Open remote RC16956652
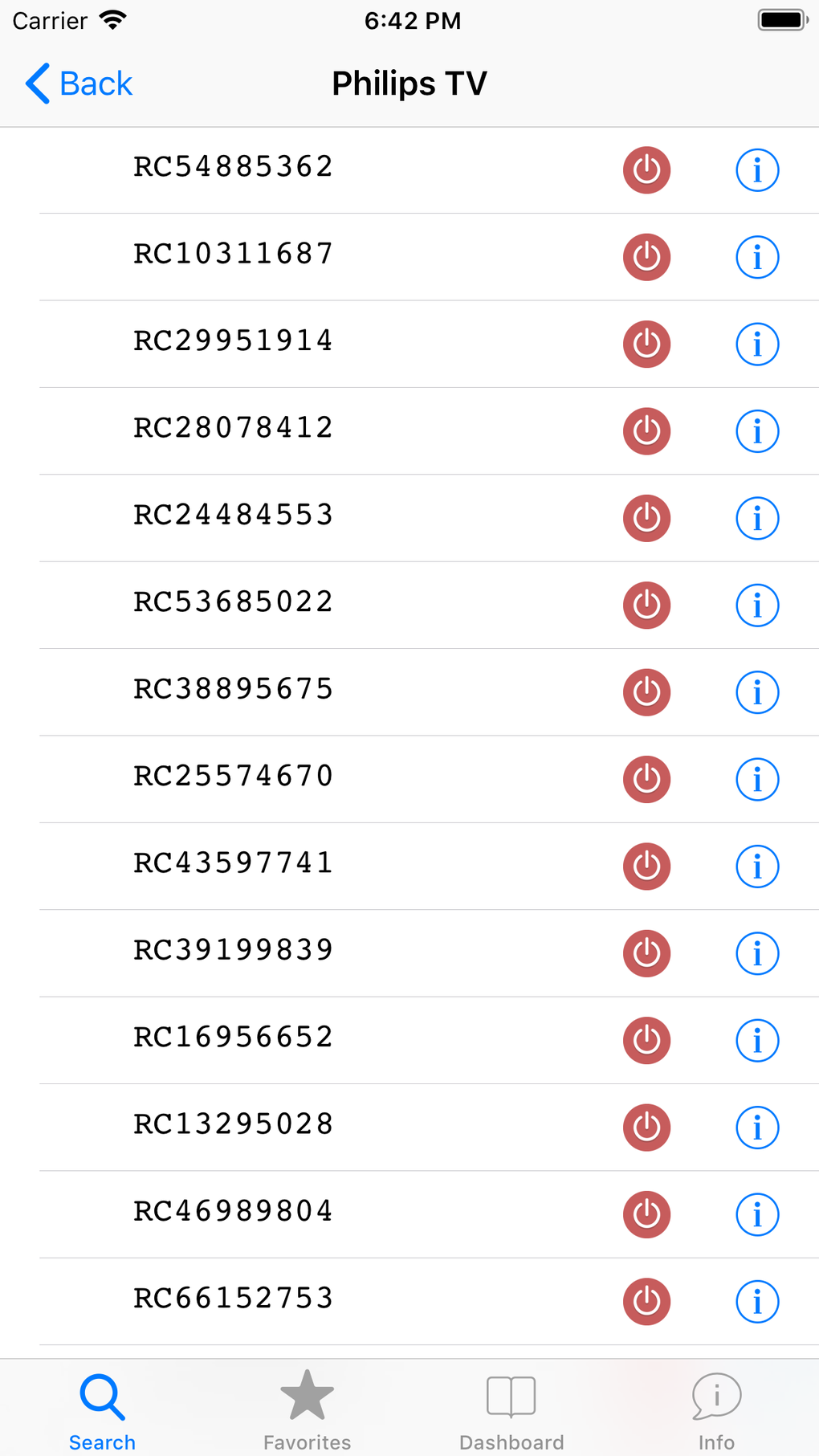This screenshot has width=819, height=1456. [x=233, y=1037]
